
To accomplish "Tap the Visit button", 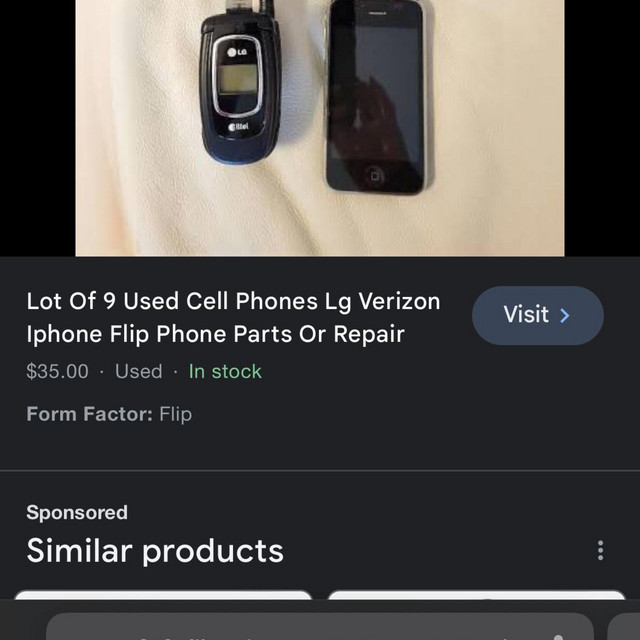I will [x=537, y=315].
